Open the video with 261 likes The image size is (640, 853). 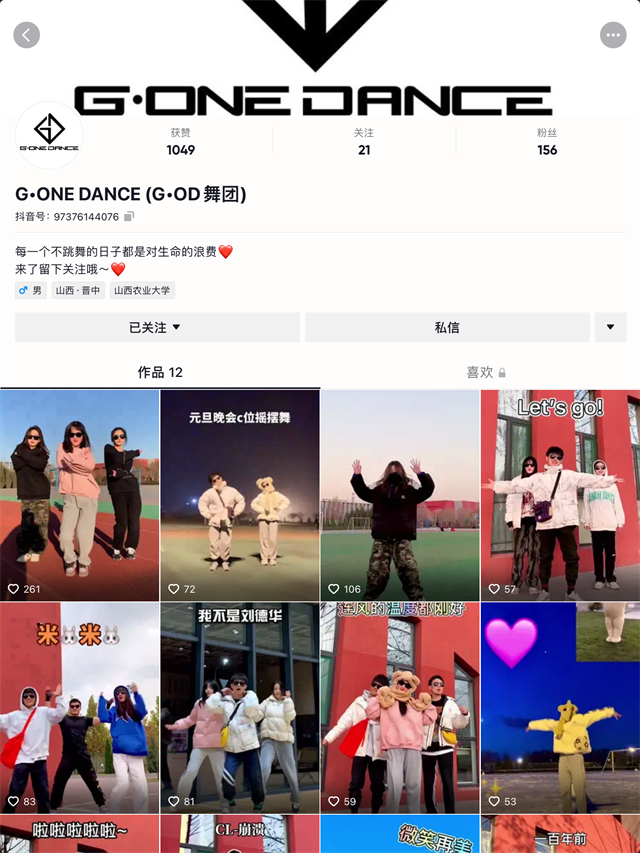79,495
